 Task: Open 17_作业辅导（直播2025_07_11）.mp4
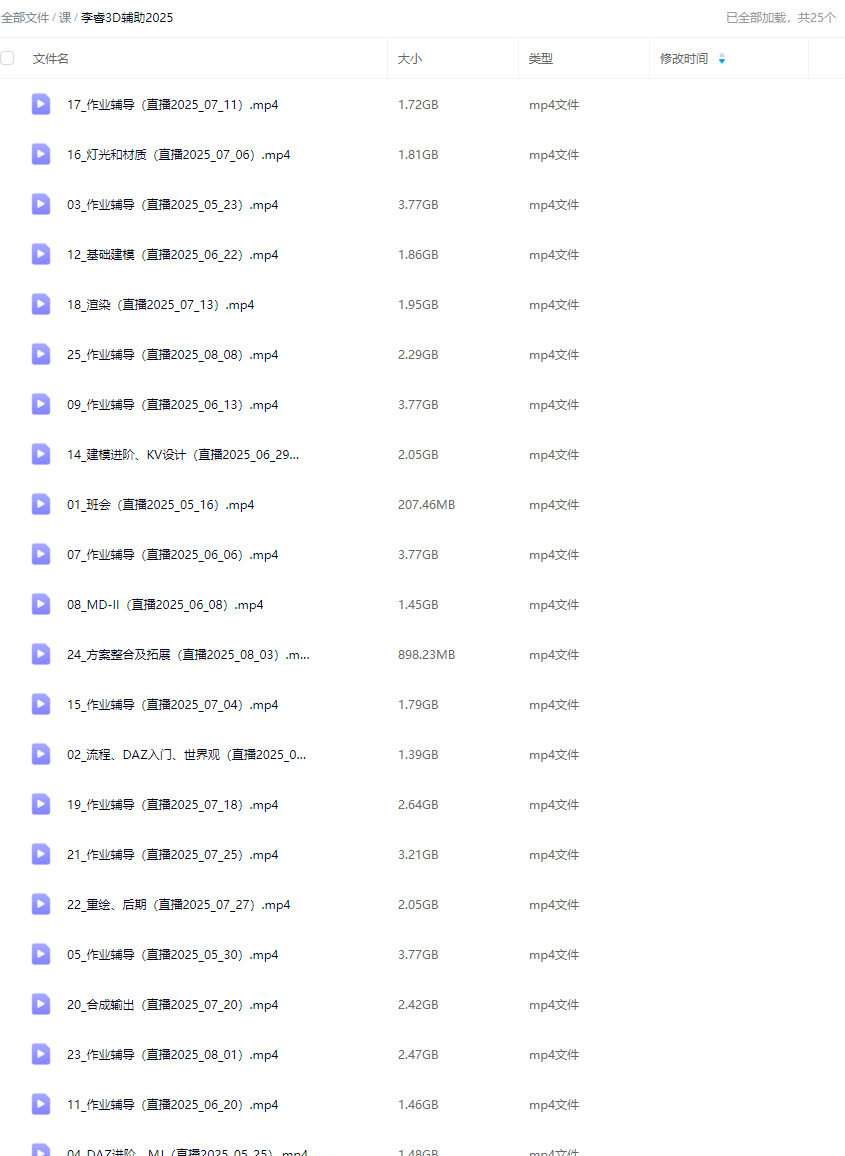click(172, 105)
